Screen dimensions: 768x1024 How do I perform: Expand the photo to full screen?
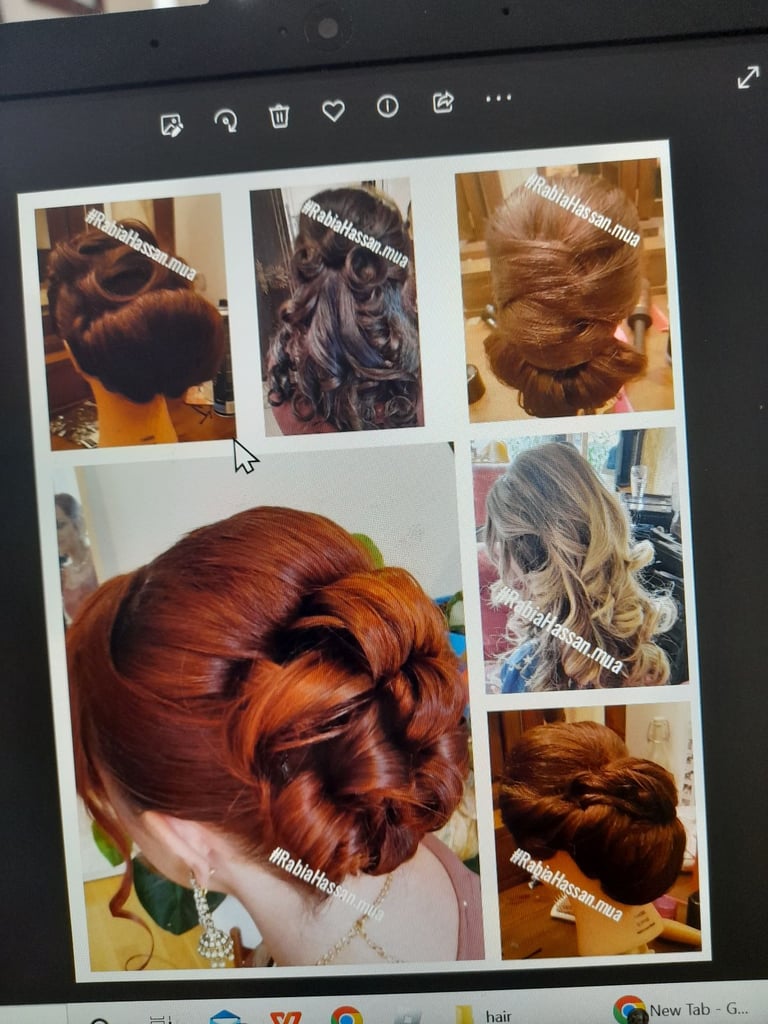click(748, 77)
